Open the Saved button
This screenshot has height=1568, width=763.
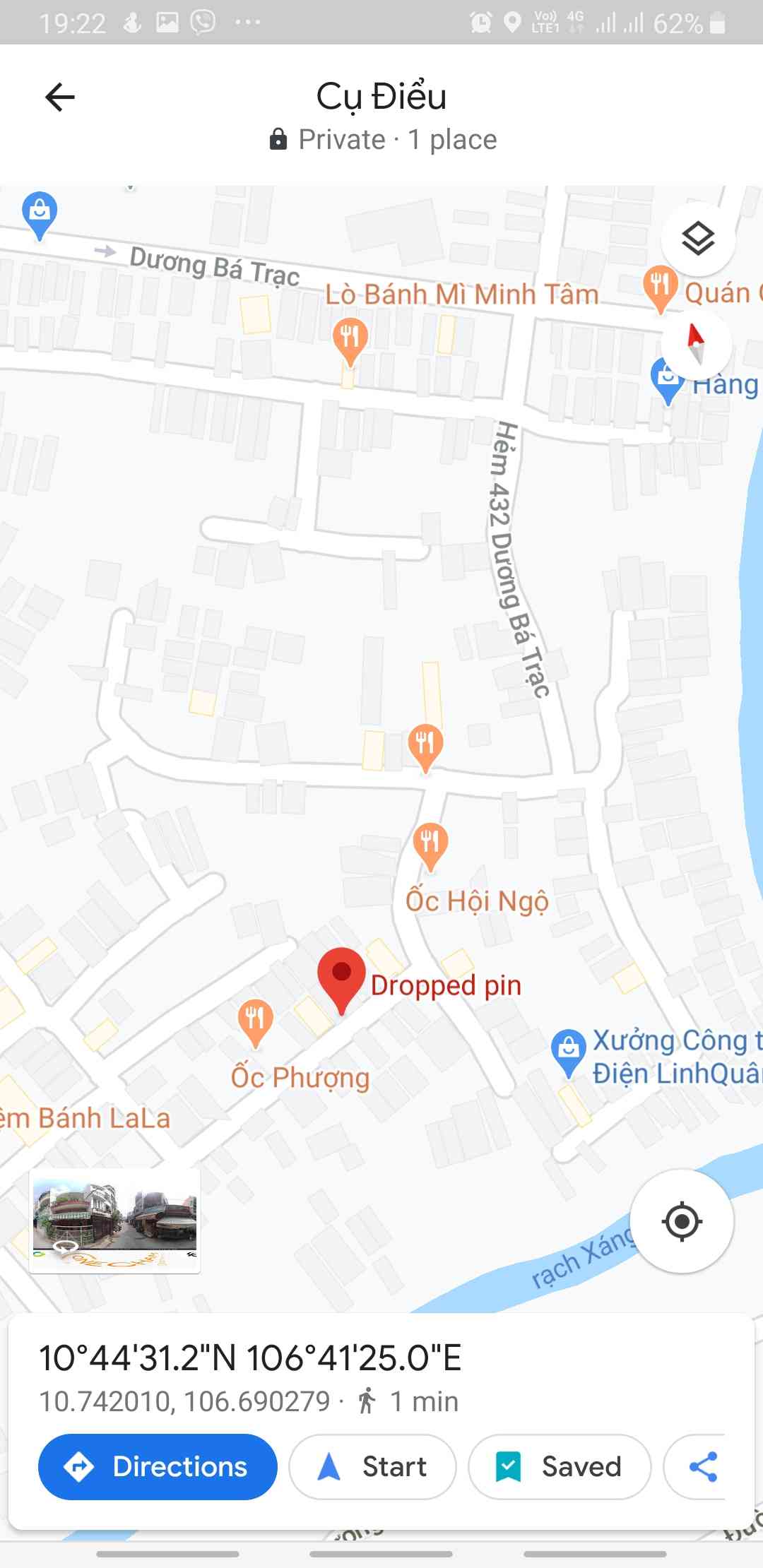559,1466
